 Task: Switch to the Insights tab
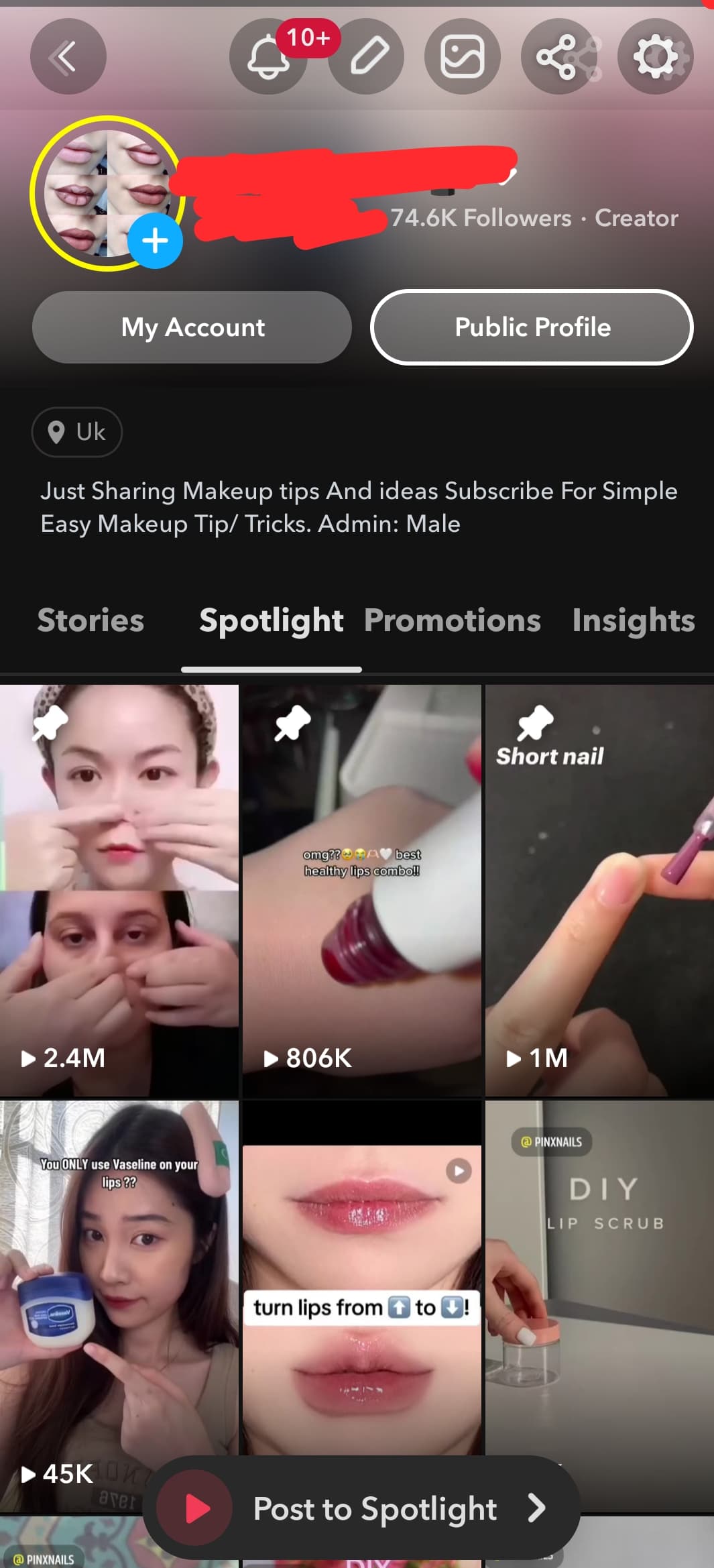point(634,620)
